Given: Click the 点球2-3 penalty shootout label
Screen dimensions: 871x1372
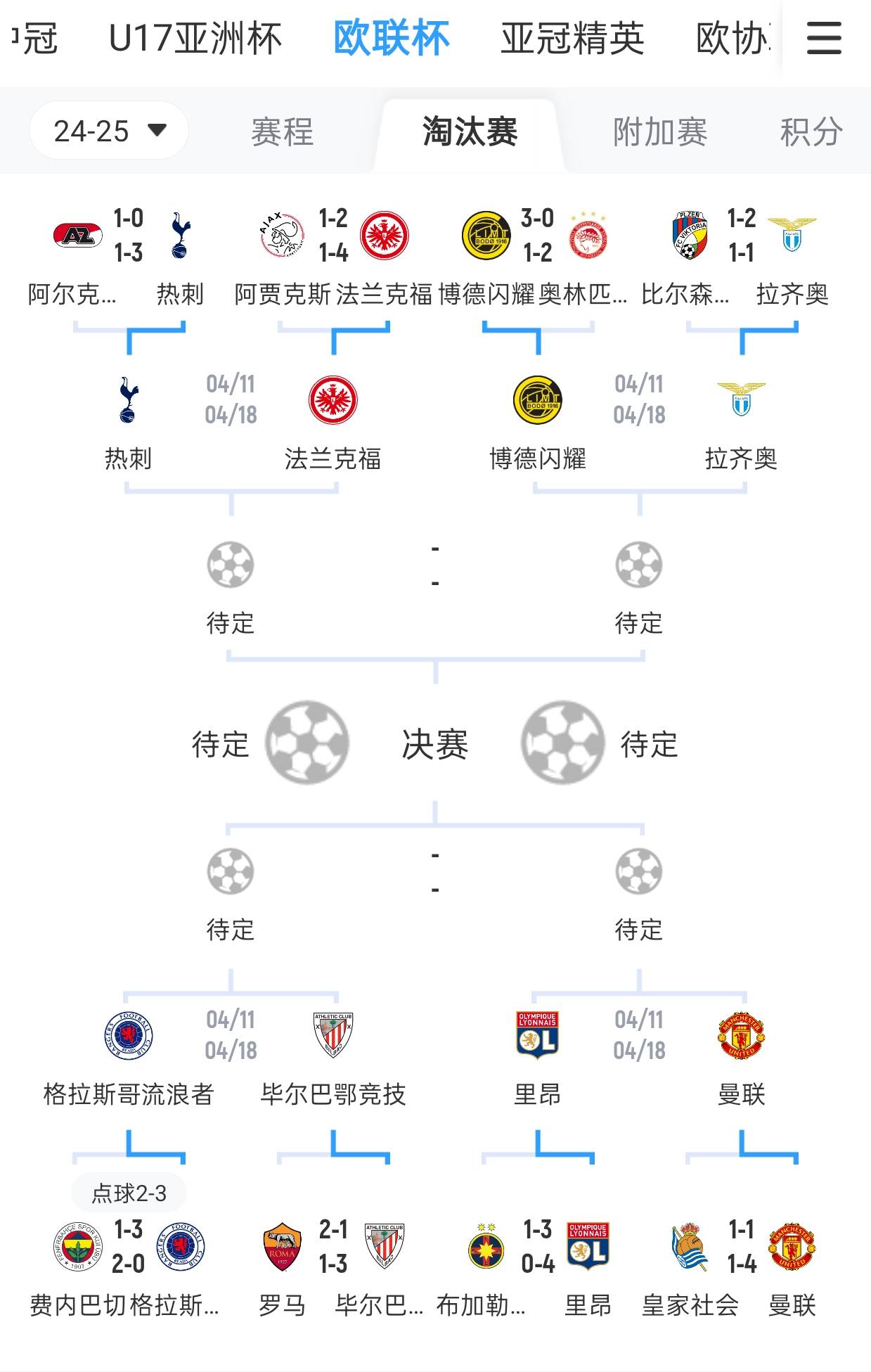Looking at the screenshot, I should point(129,1192).
